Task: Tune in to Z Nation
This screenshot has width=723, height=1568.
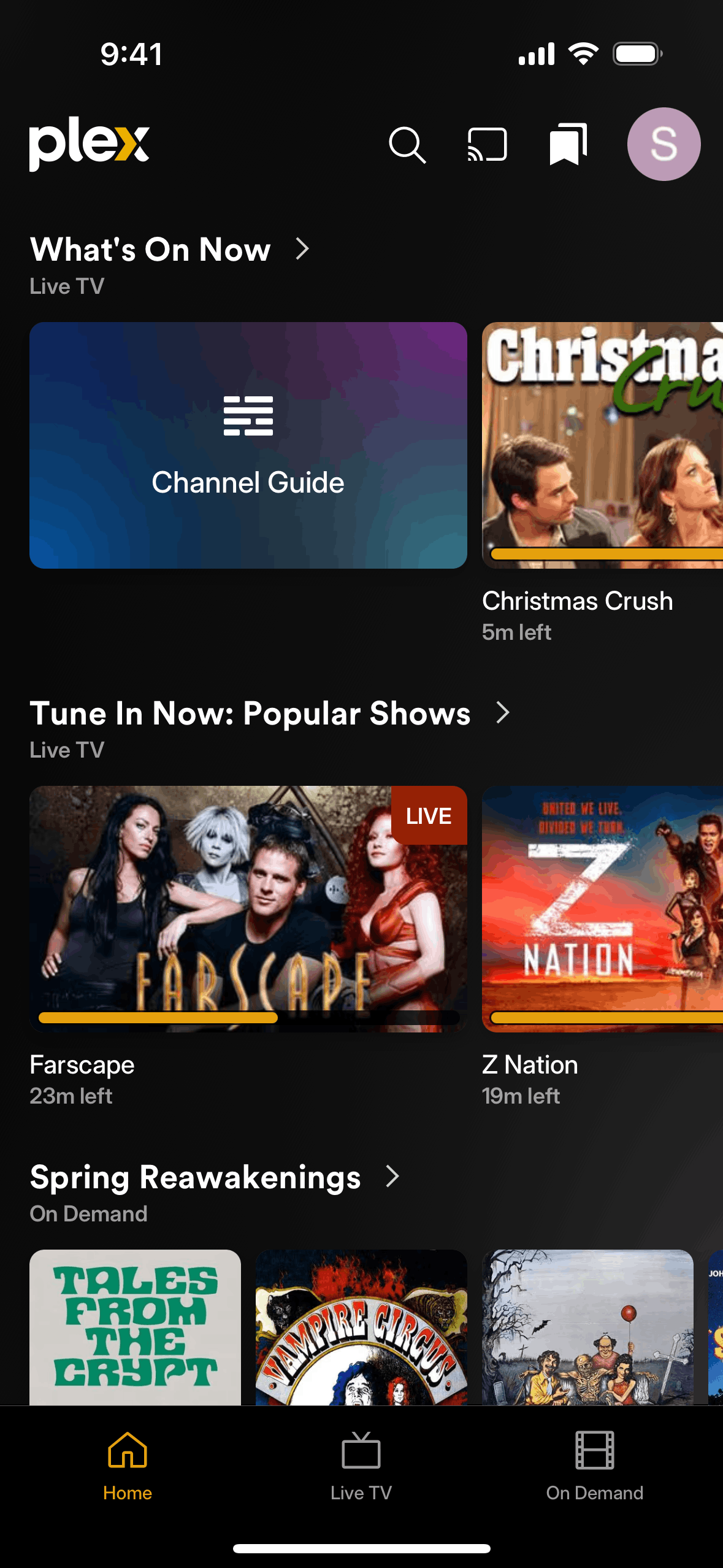Action: coord(602,909)
